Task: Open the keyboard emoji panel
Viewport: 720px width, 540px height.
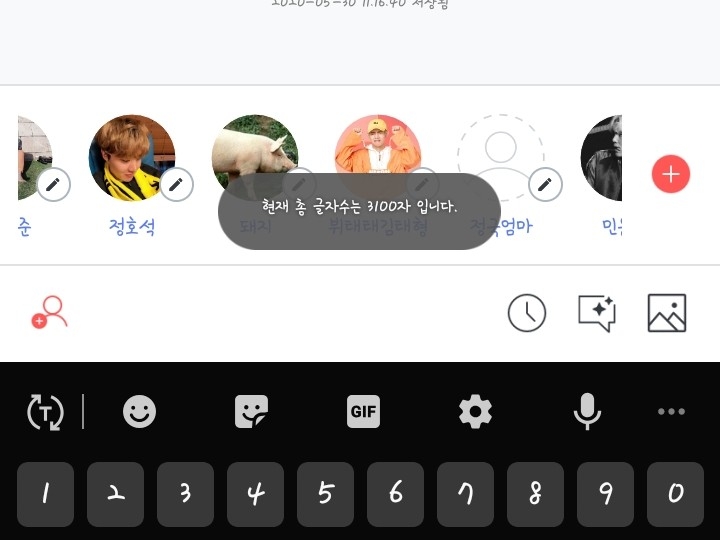Action: pyautogui.click(x=139, y=411)
